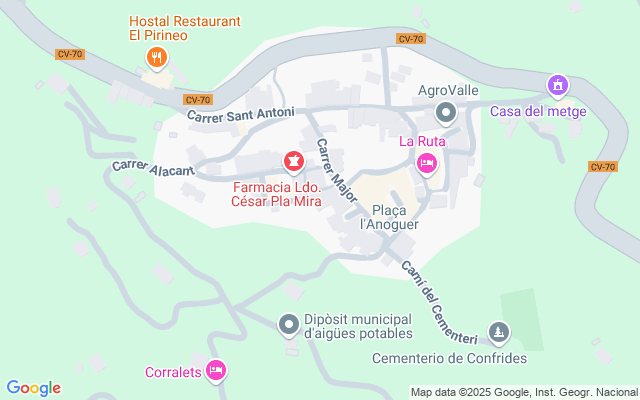This screenshot has width=640, height=400.
Task: Open the Corralets lodging pin
Action: tap(217, 370)
